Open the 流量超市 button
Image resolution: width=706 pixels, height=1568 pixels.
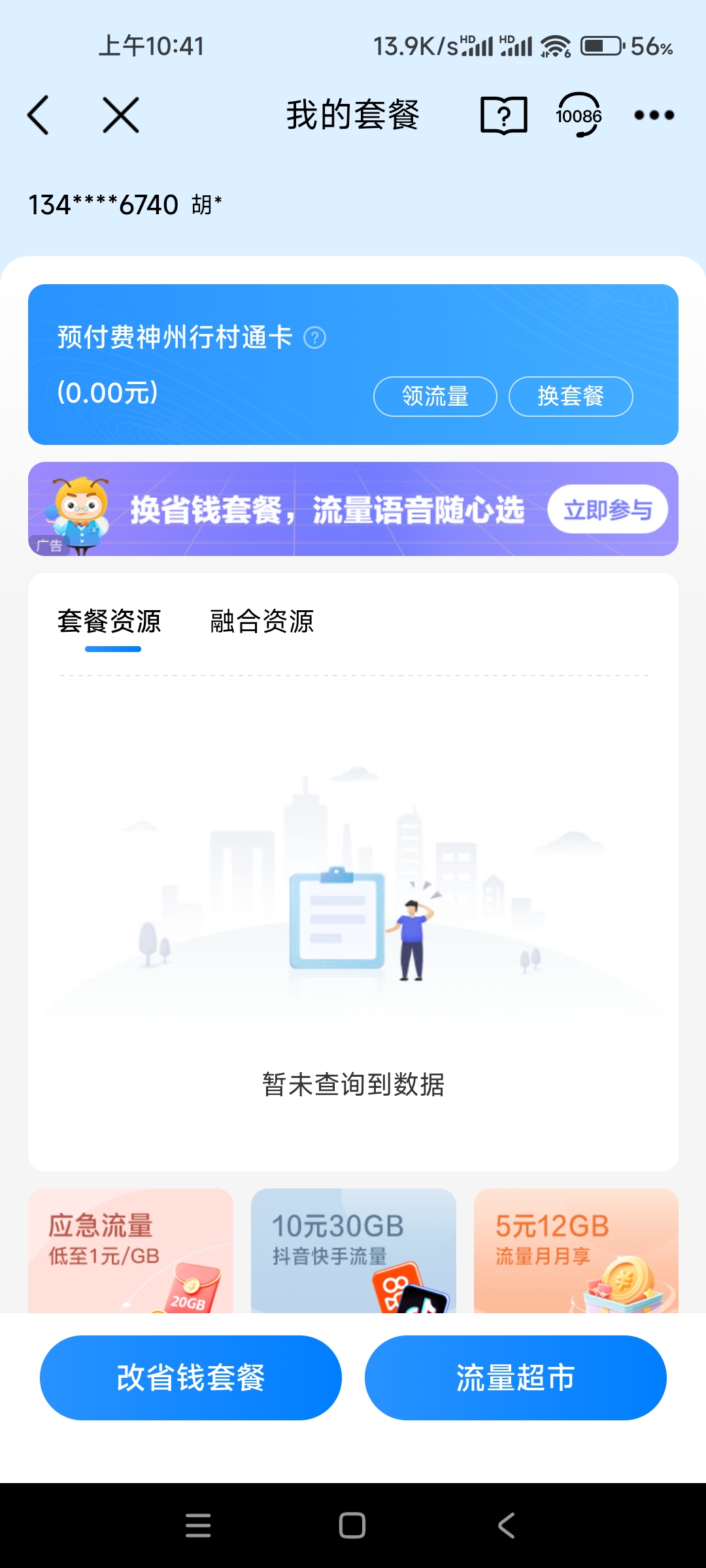click(x=515, y=1377)
